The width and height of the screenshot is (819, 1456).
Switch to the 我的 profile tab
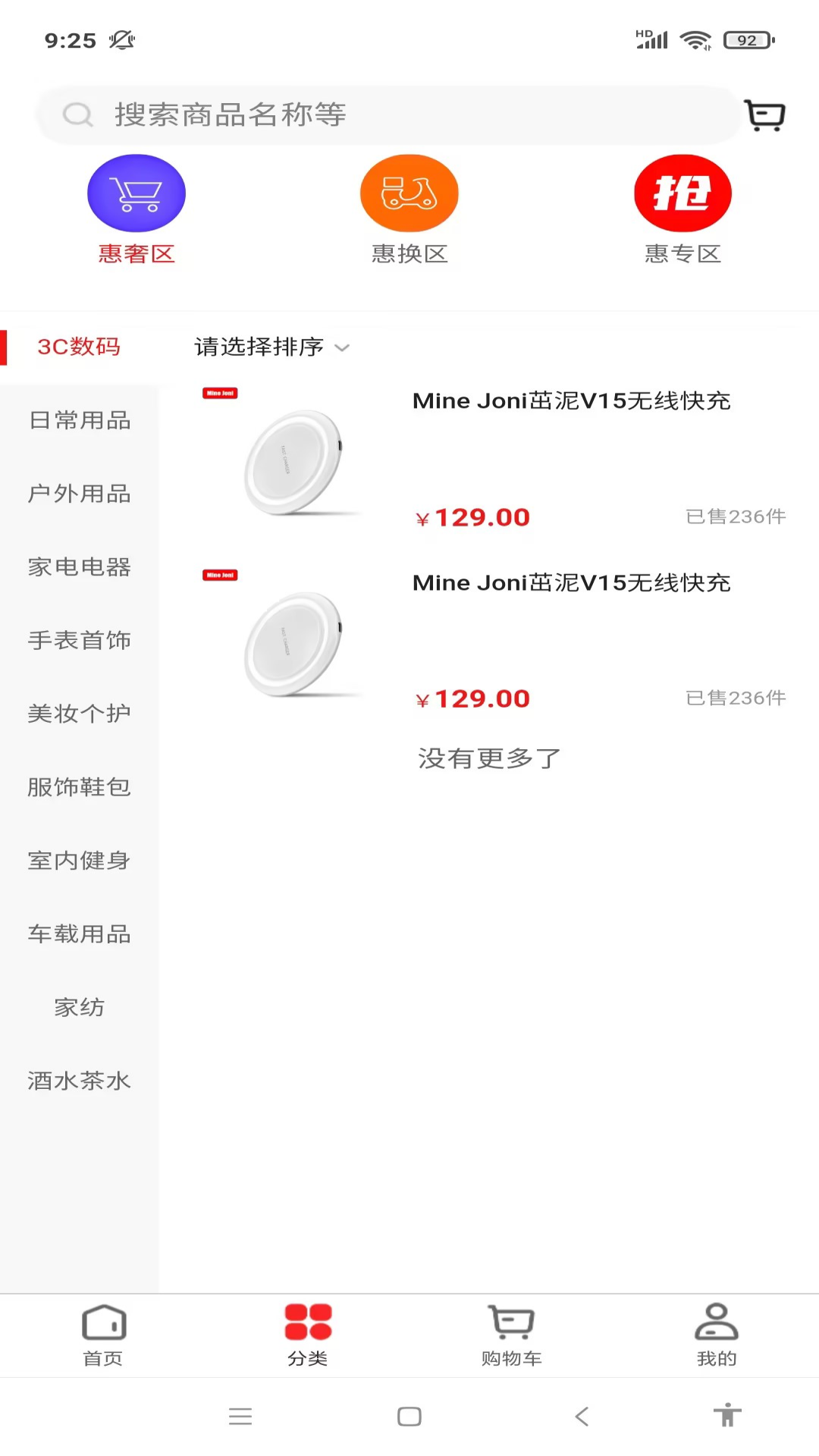pos(717,1335)
